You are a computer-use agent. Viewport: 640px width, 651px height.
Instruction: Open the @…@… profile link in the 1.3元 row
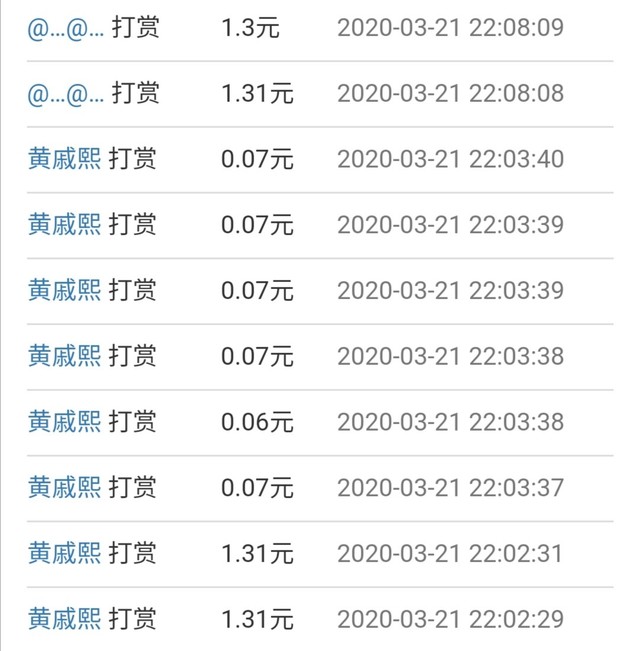(x=65, y=27)
